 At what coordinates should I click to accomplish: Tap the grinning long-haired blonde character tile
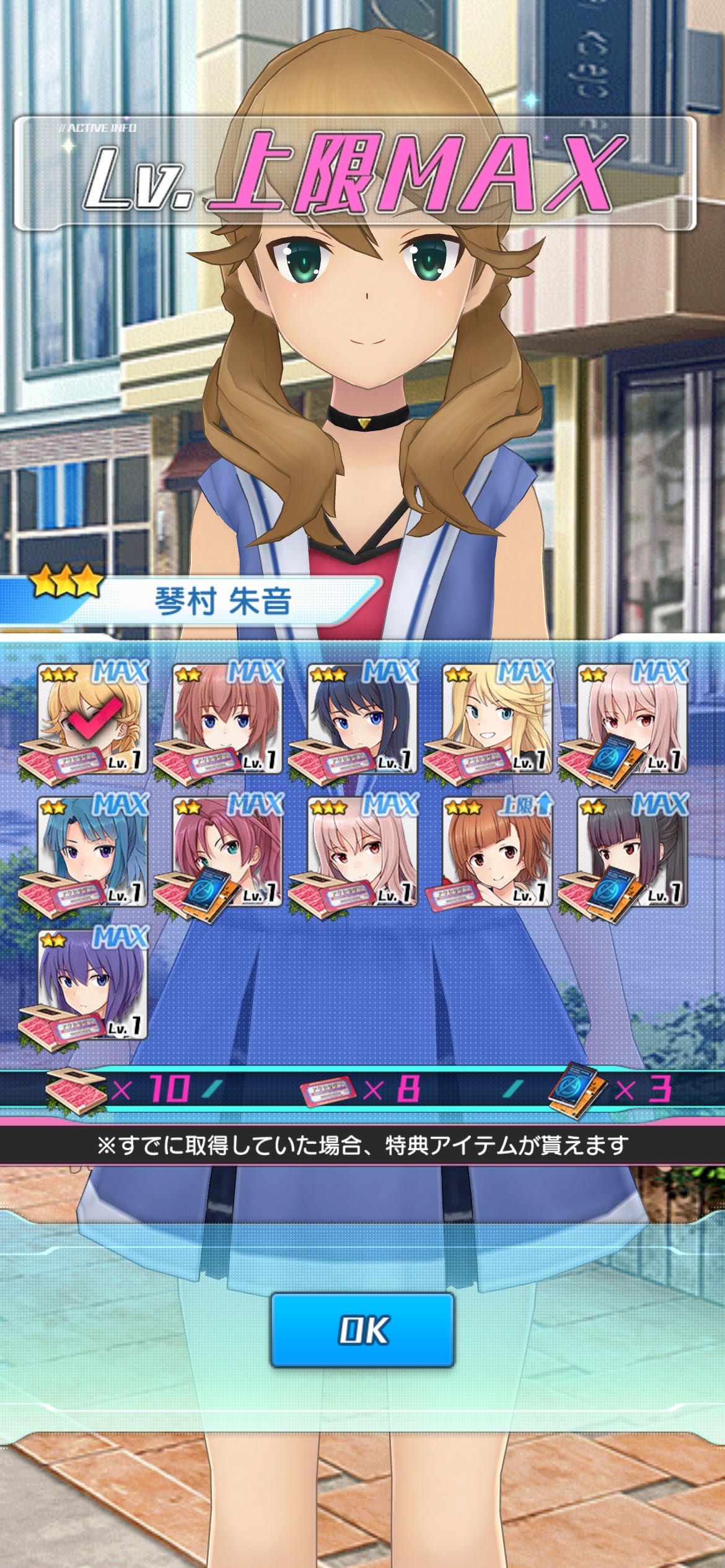click(x=497, y=718)
